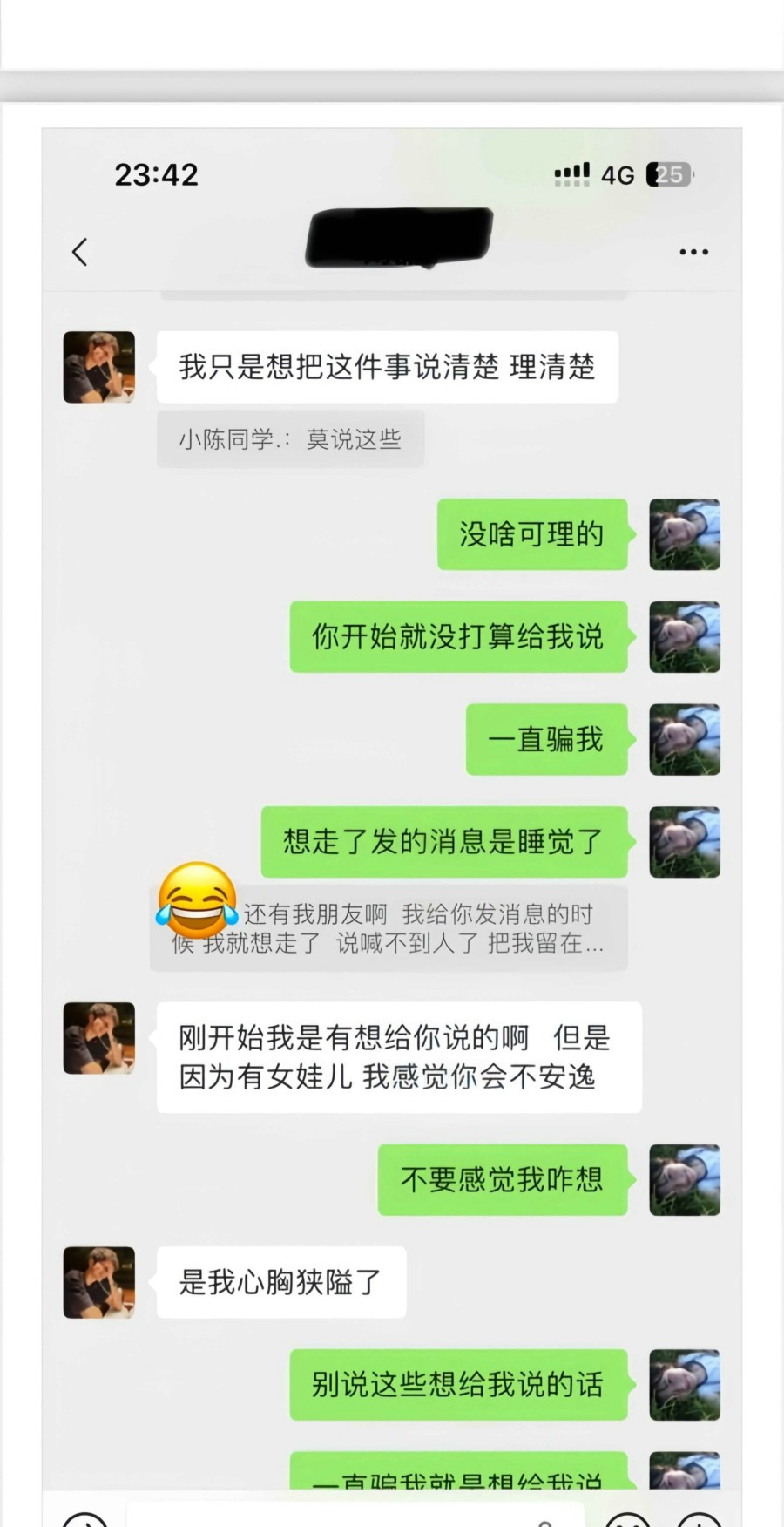Image resolution: width=784 pixels, height=1527 pixels.
Task: Tap your own avatar next to 不要感觉我咋想
Action: click(x=685, y=1180)
